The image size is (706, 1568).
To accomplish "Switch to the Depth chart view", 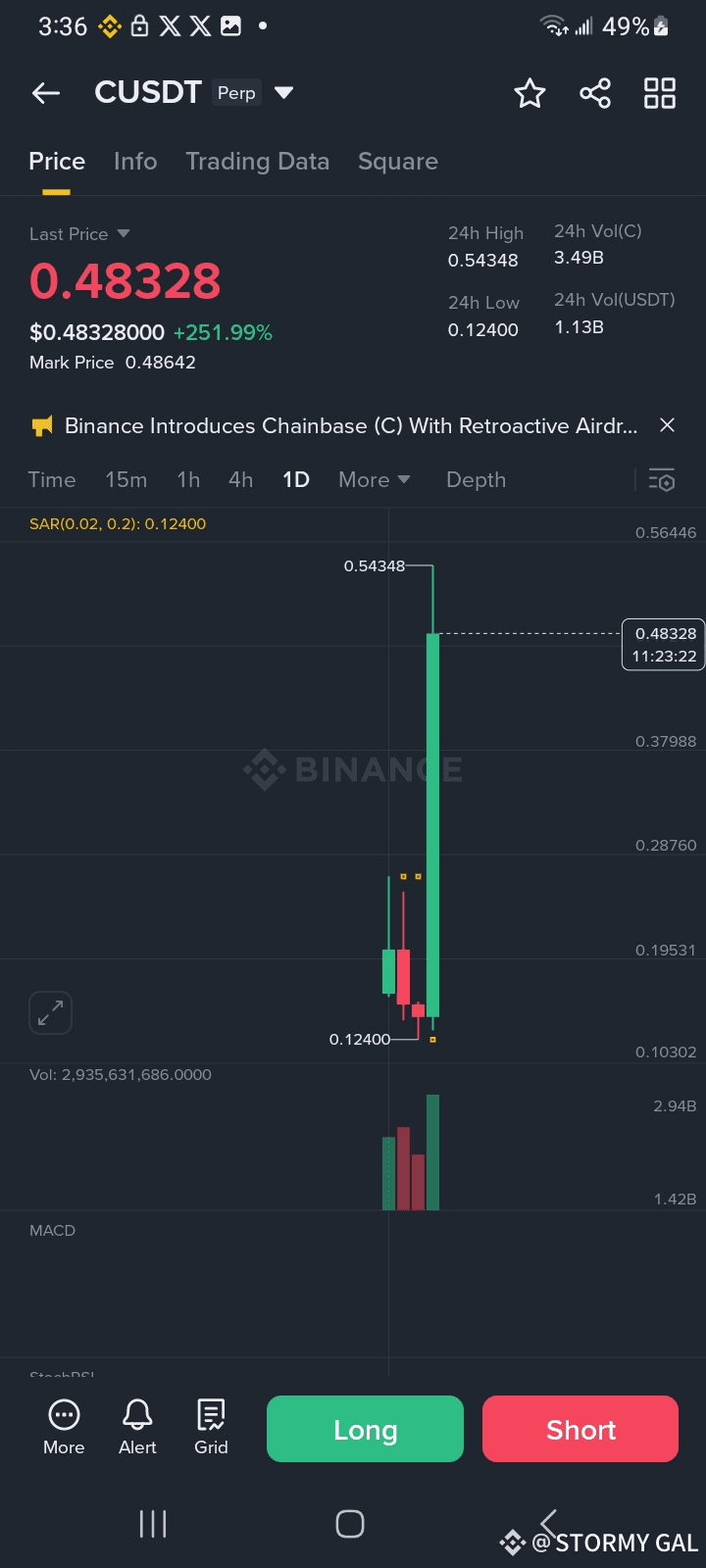I will tap(477, 479).
